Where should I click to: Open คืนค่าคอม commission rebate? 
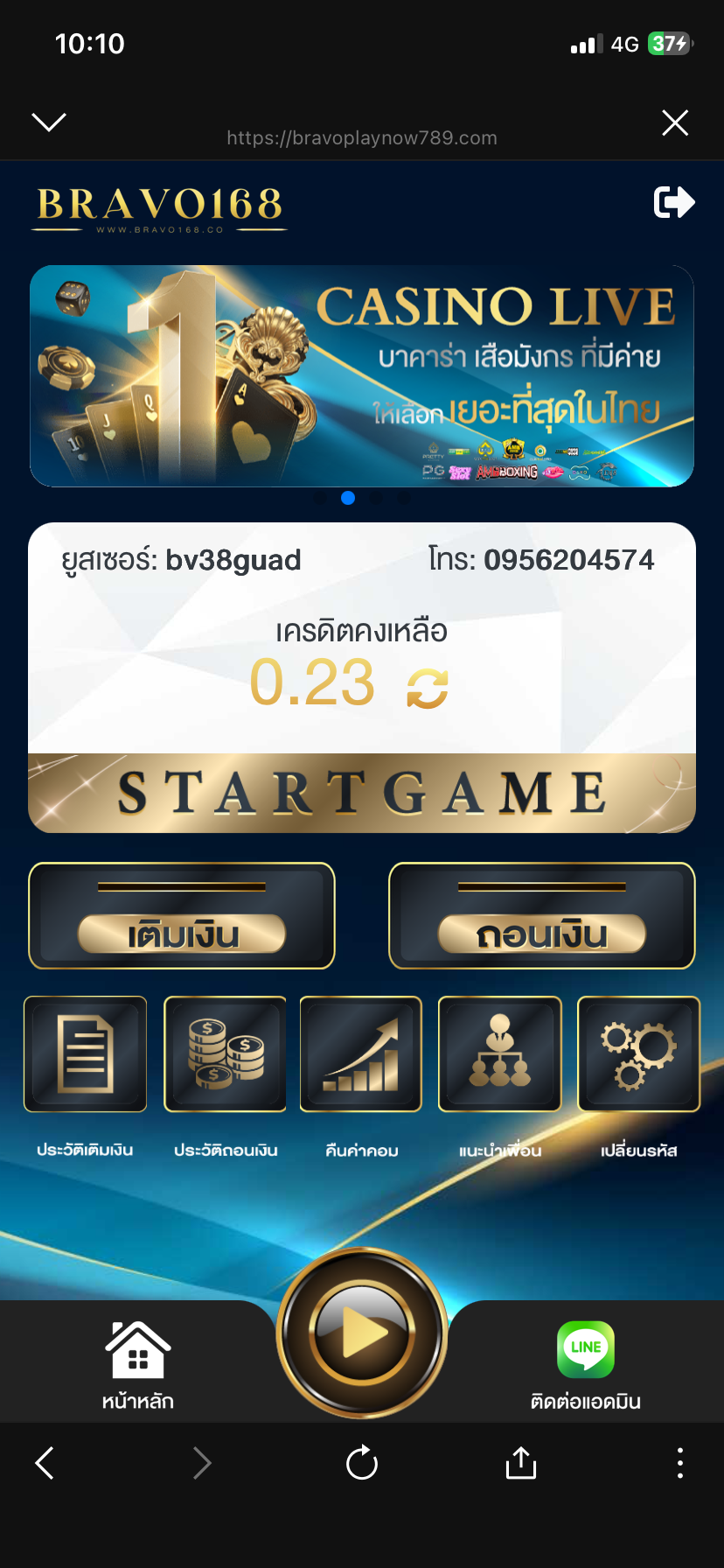pyautogui.click(x=361, y=1054)
